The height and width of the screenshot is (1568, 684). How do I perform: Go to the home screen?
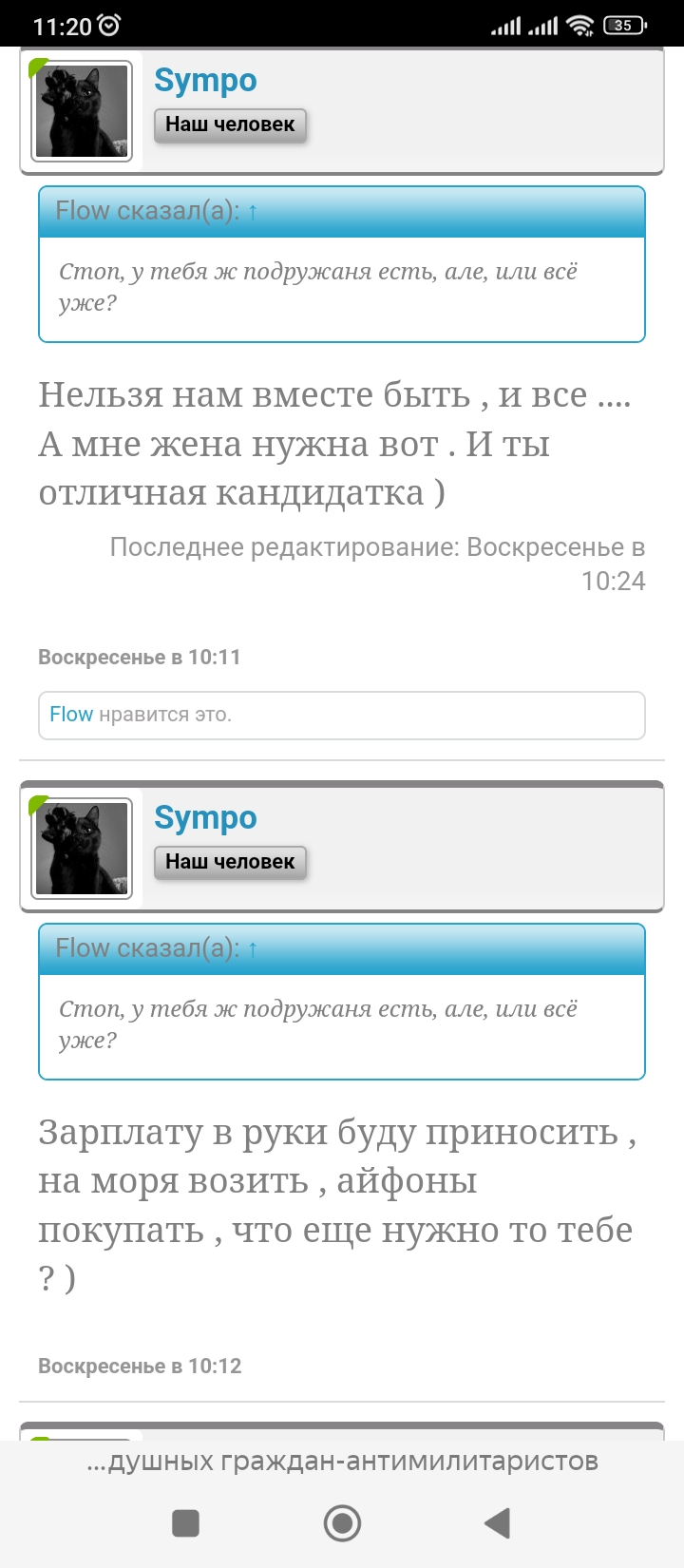pos(342,1523)
